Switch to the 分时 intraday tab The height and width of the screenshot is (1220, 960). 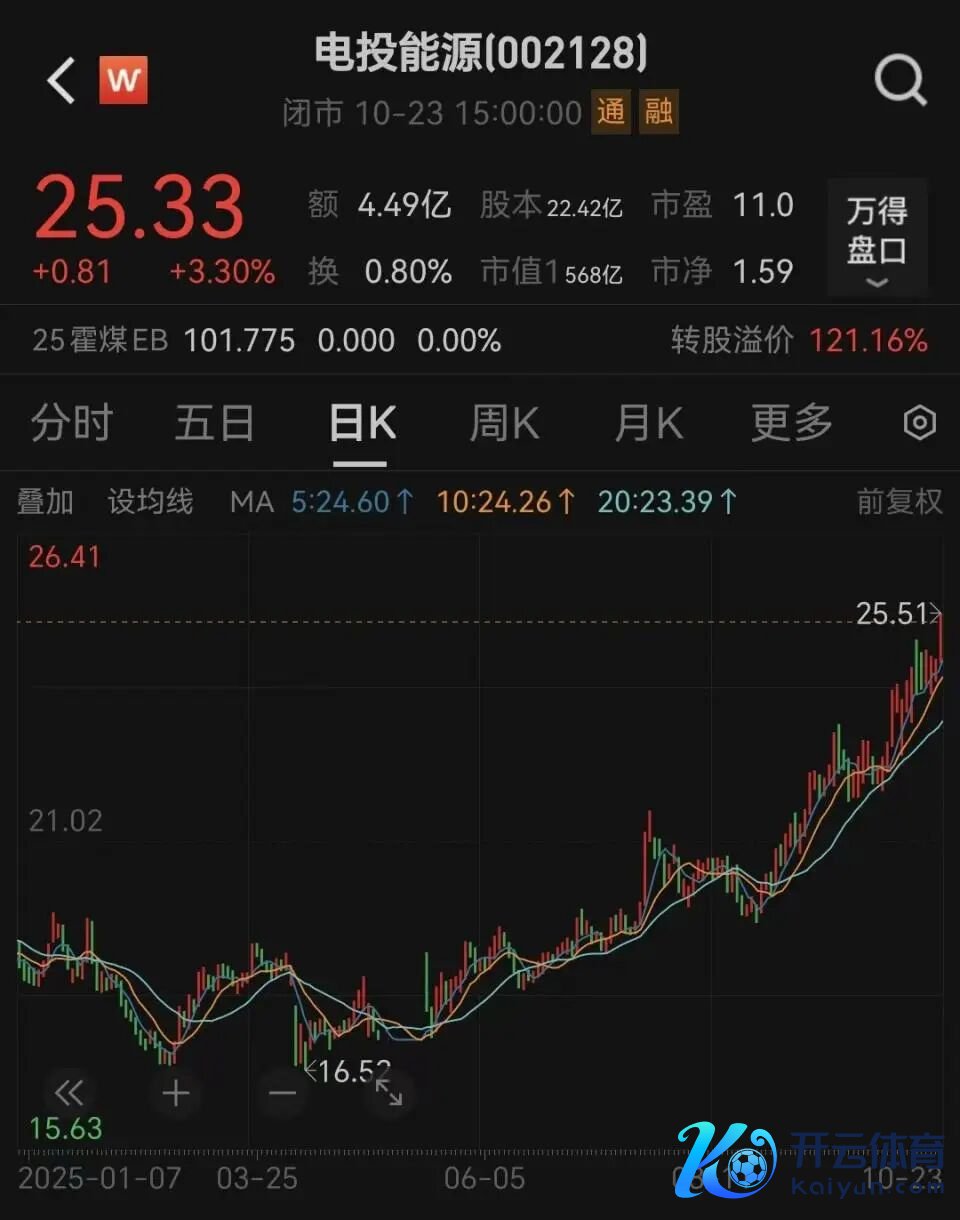point(70,423)
